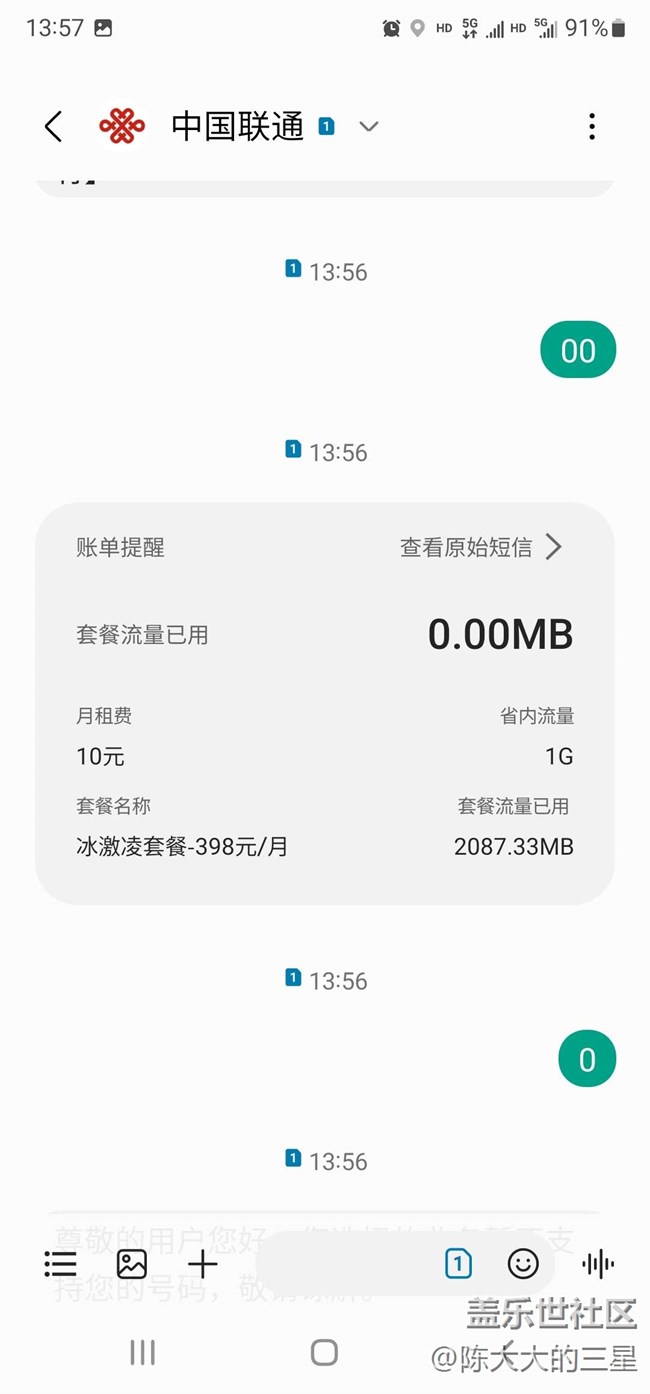Open the plus attachment menu

[x=202, y=1264]
